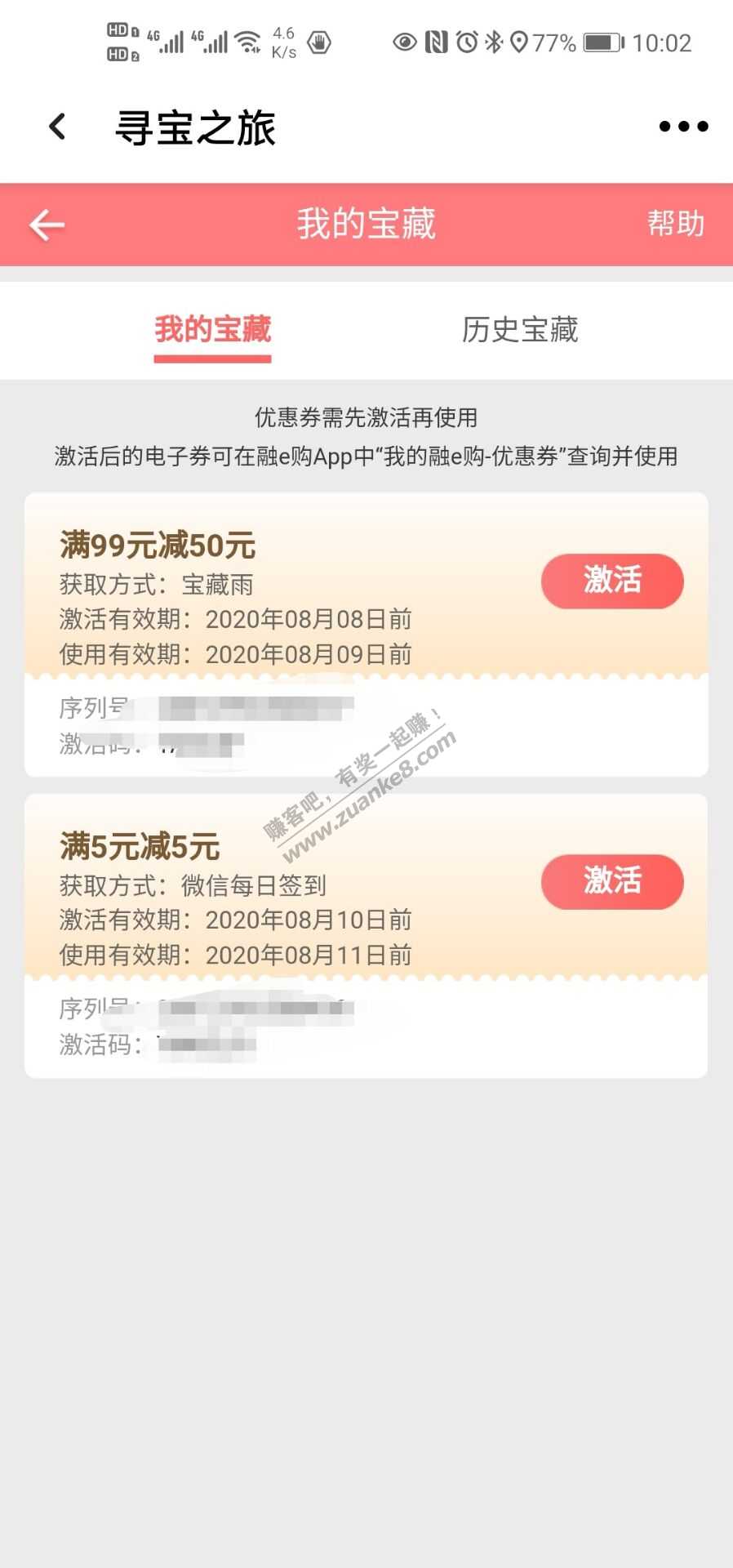Viewport: 733px width, 1568px height.
Task: Tap the black back chevron beside 寻宝之旅
Action: coord(57,127)
